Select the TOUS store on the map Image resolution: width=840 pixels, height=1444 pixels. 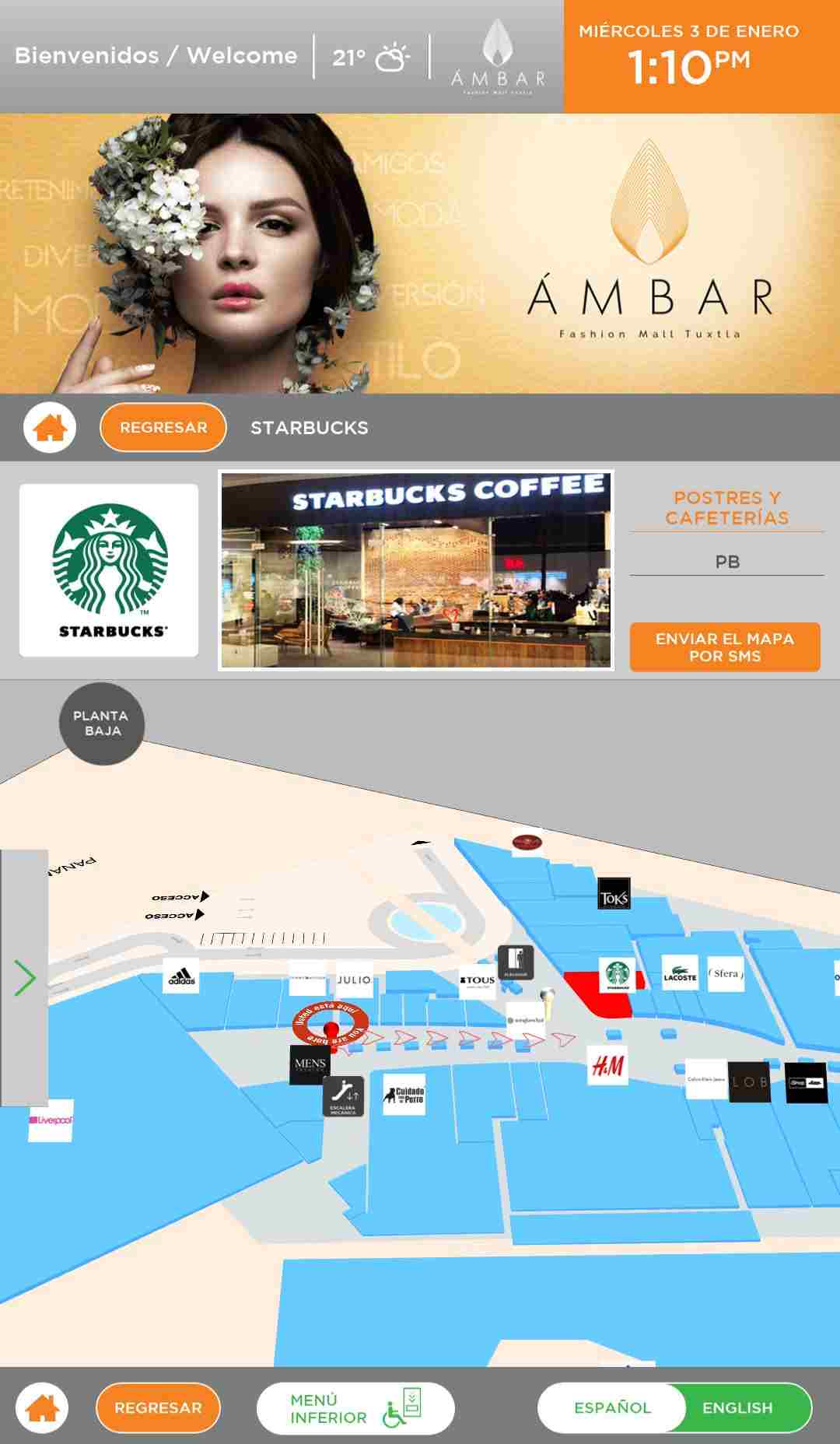point(478,981)
